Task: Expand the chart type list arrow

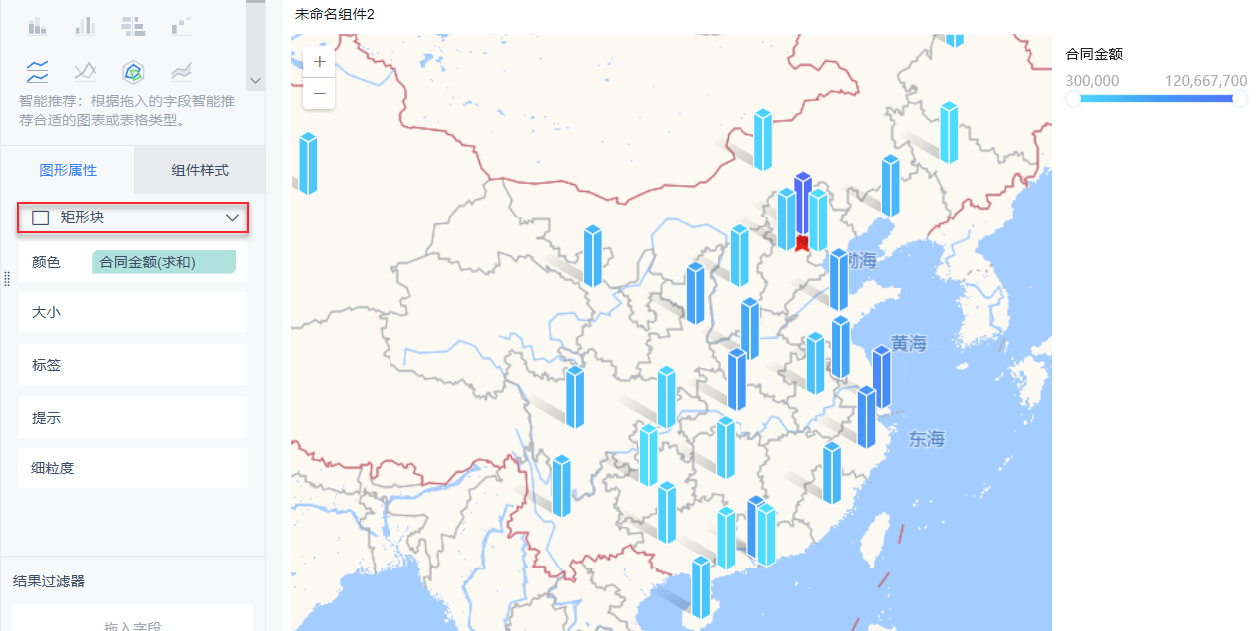Action: (x=254, y=81)
